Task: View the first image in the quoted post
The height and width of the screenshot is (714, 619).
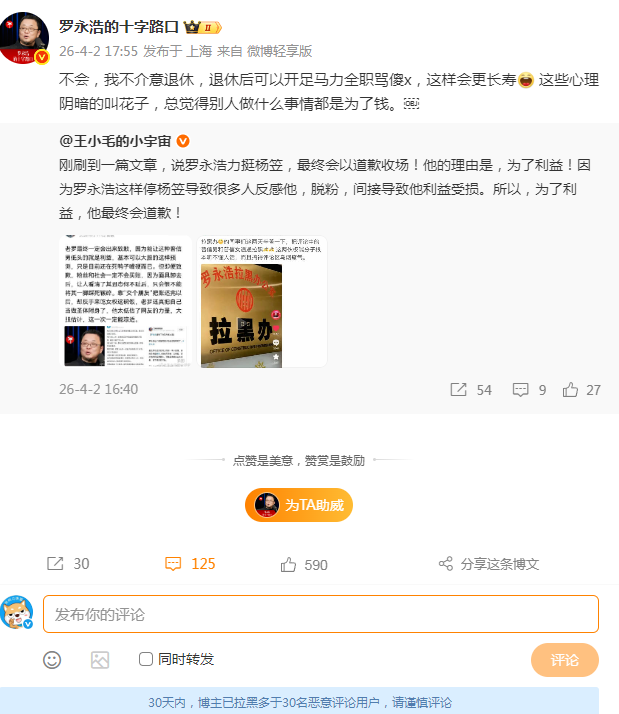Action: [x=125, y=301]
